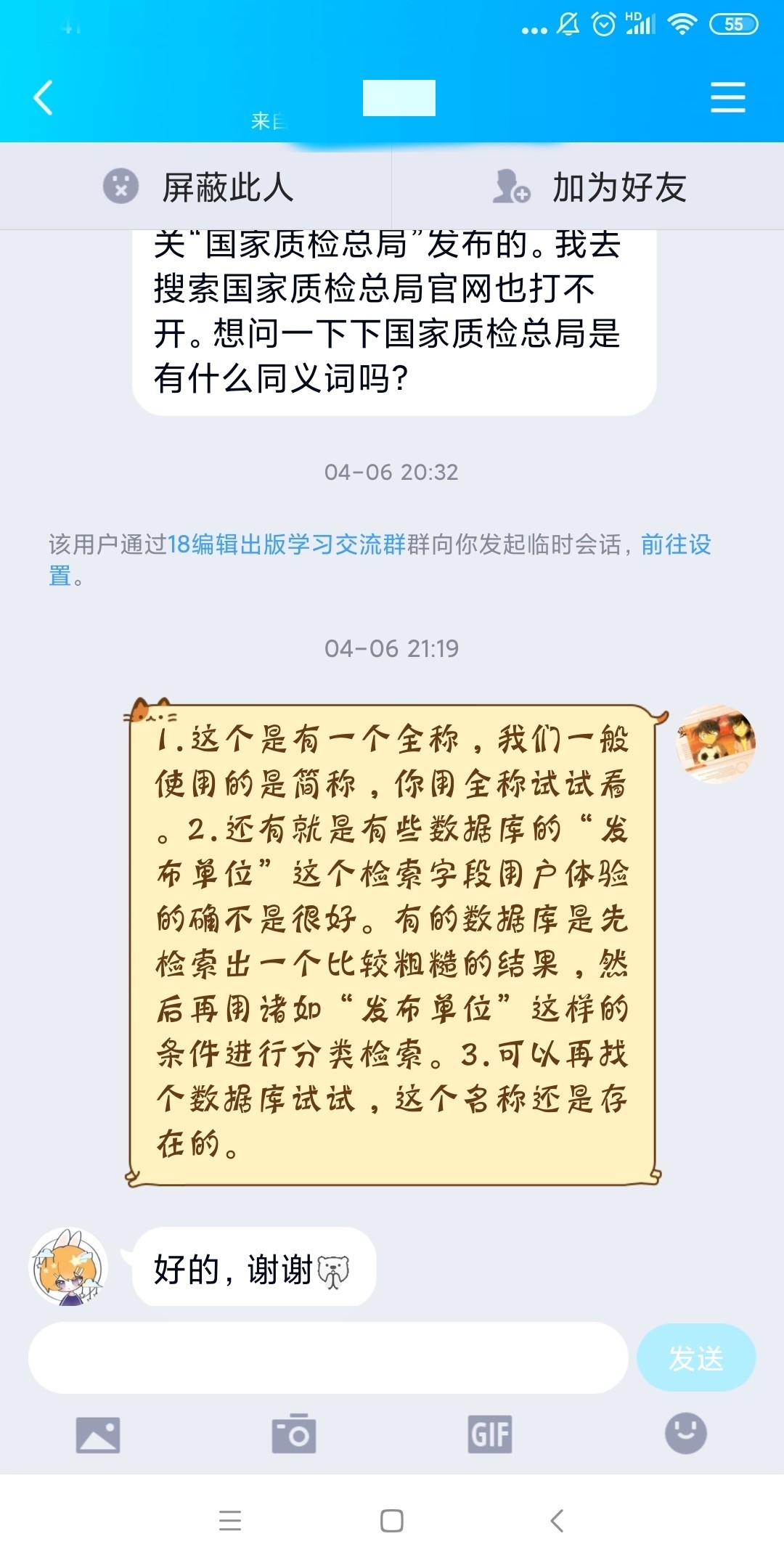Go back from this chat
The height and width of the screenshot is (1568, 784).
coord(44,98)
